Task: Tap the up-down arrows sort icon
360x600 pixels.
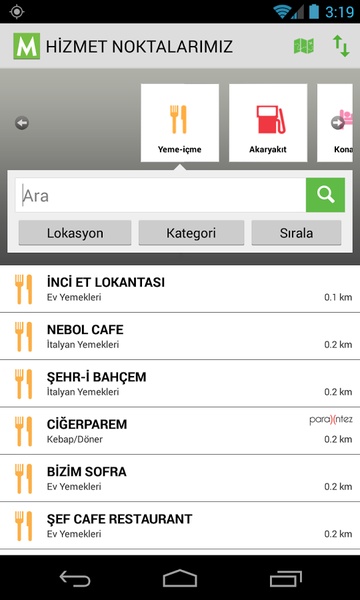Action: [x=341, y=46]
